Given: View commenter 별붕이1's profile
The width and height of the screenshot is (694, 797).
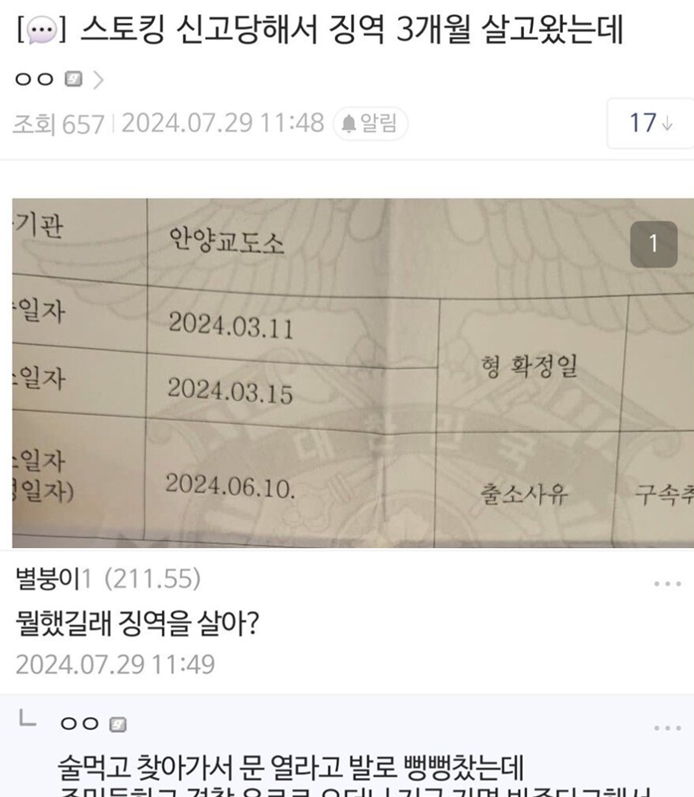Looking at the screenshot, I should click(x=55, y=578).
